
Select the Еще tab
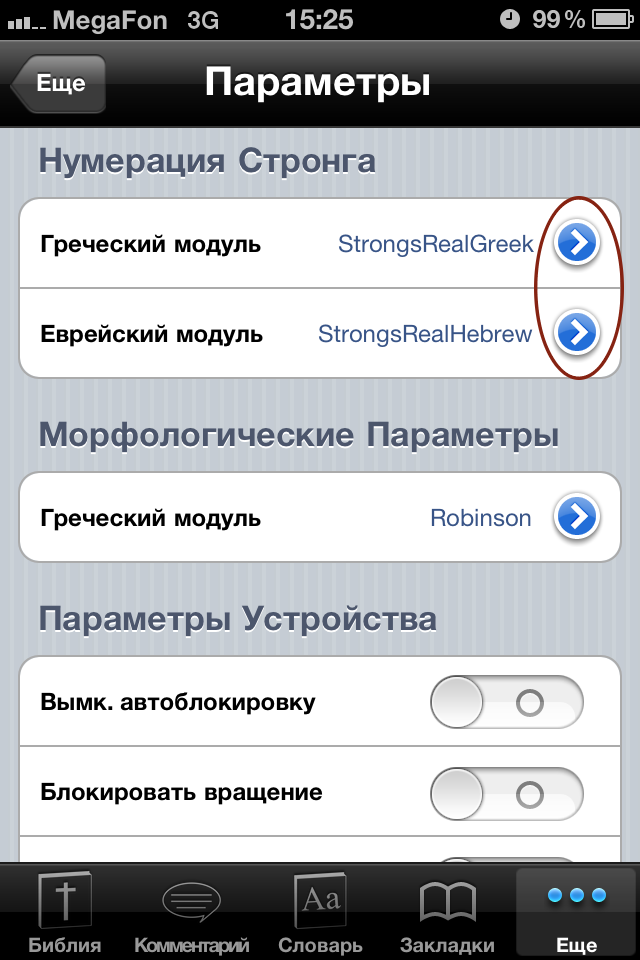[576, 912]
